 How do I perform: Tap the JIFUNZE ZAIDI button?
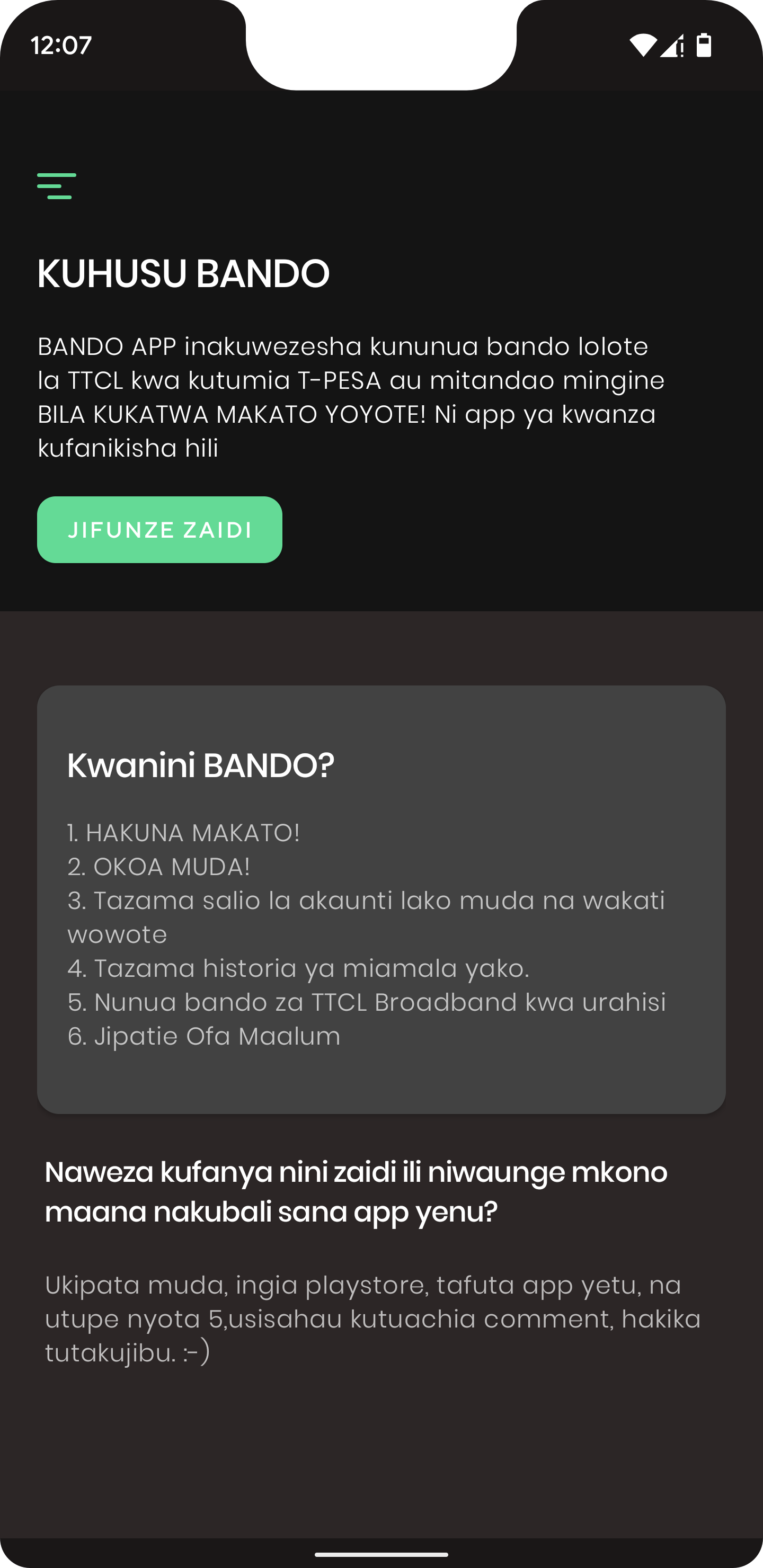[159, 530]
